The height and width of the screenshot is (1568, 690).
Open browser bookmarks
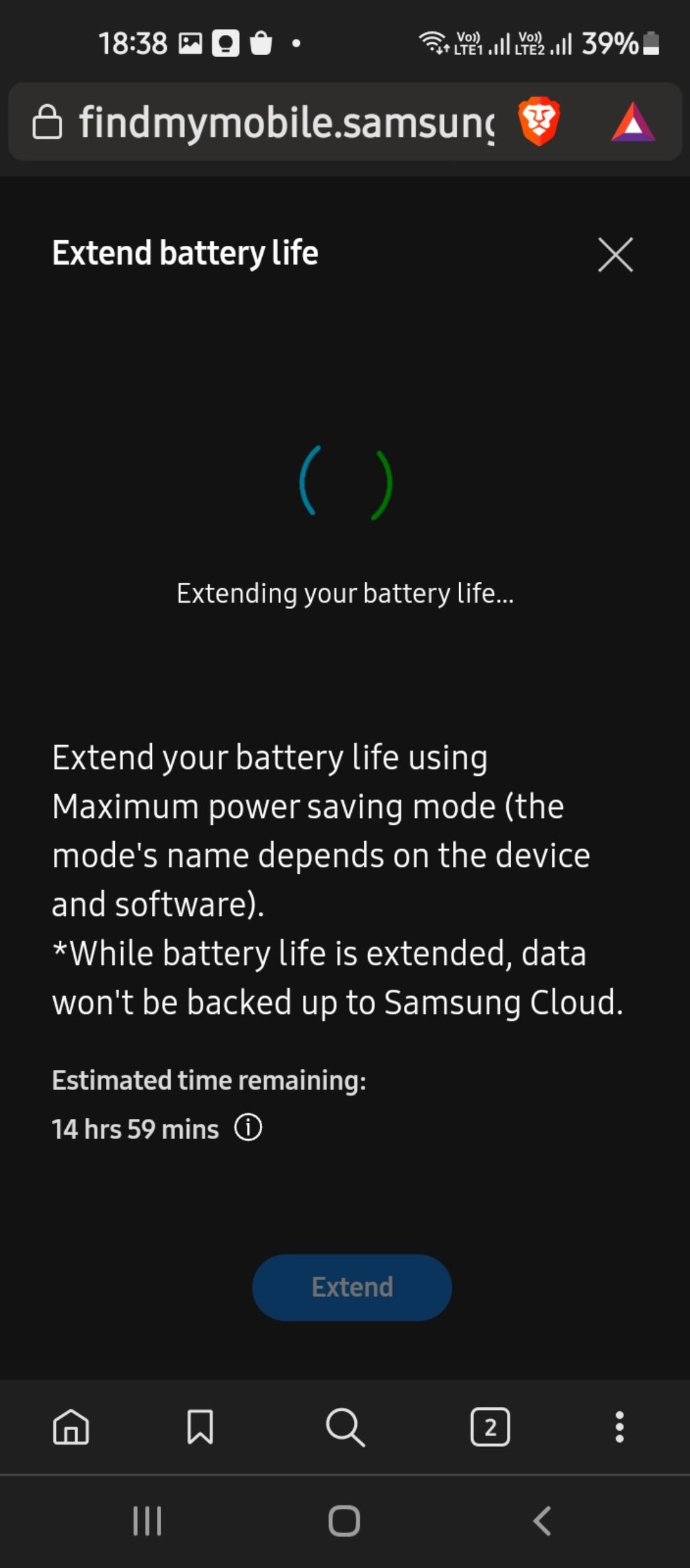tap(200, 1427)
